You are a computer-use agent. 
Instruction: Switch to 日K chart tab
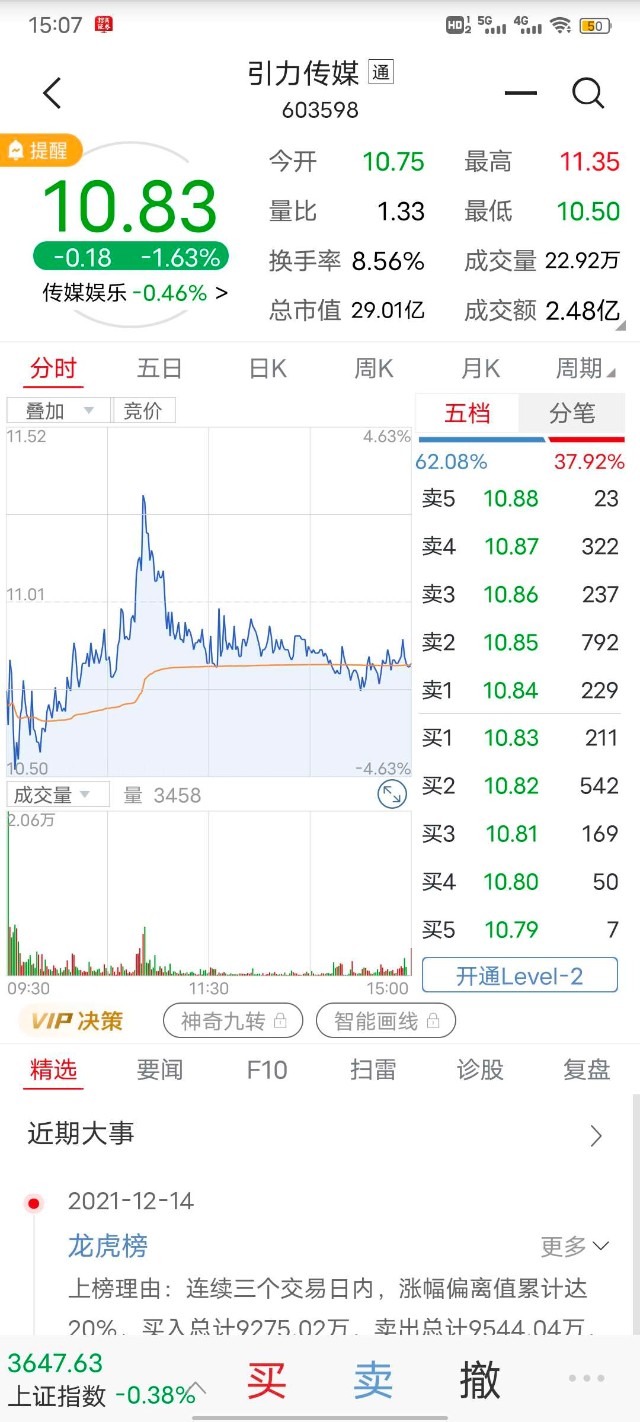pyautogui.click(x=267, y=369)
